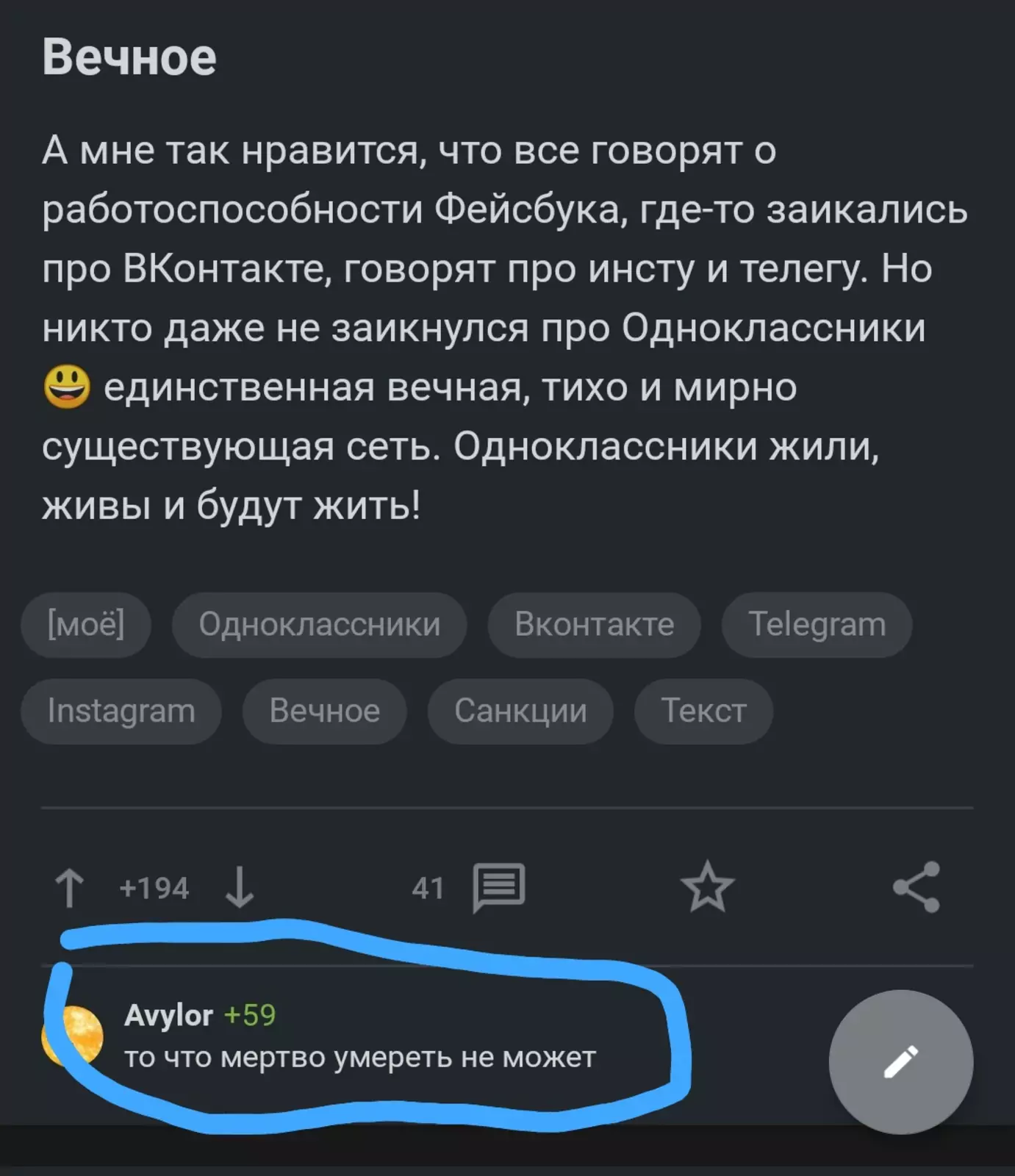
Task: Open the Санкции tag
Action: tap(520, 709)
